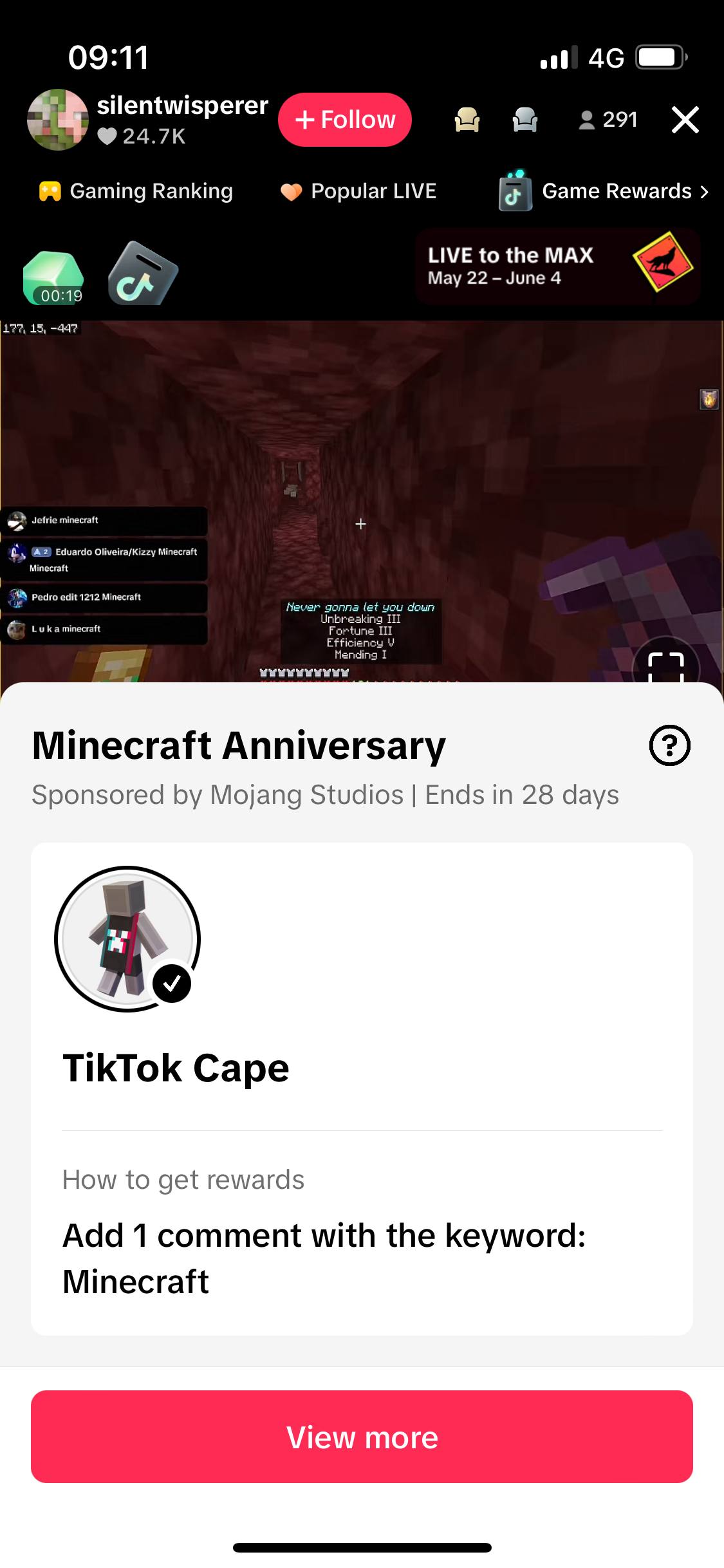Follow silentwisperer
The width and height of the screenshot is (724, 1568).
344,120
